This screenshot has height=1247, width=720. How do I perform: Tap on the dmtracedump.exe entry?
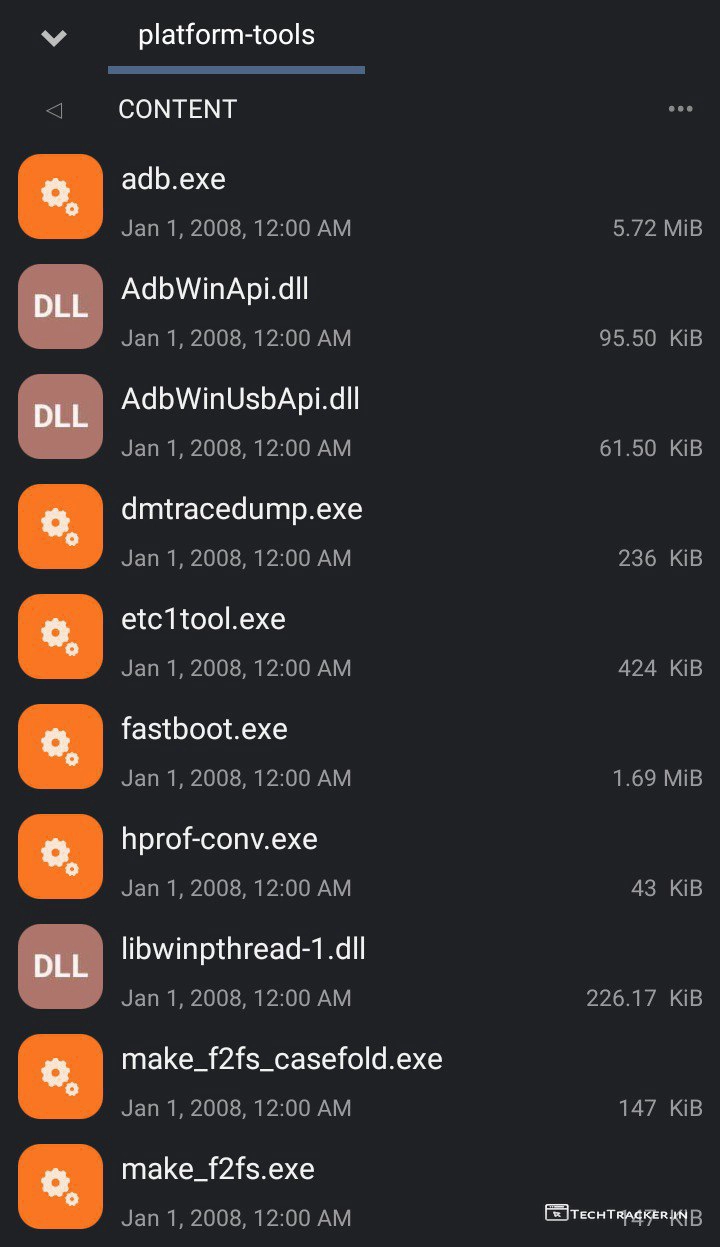pyautogui.click(x=242, y=510)
